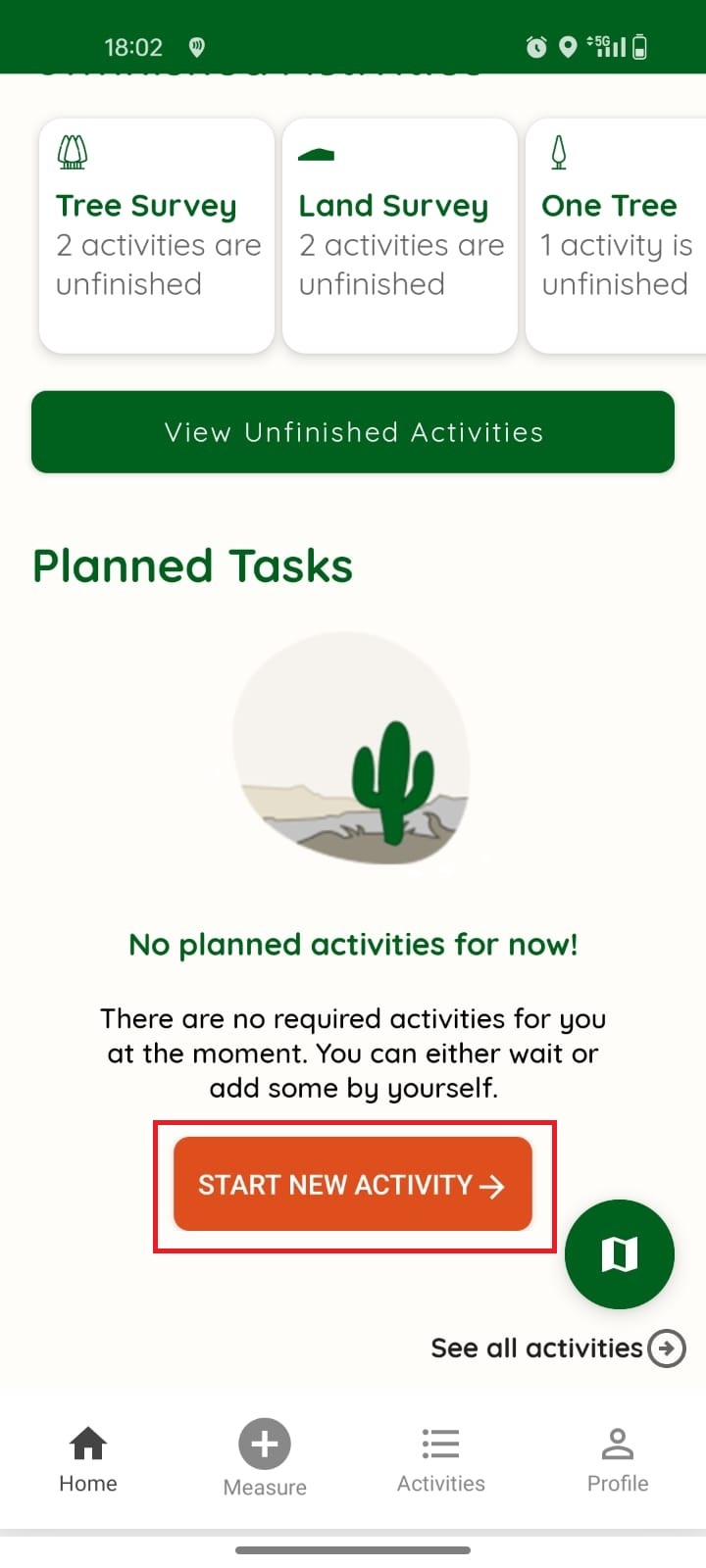Tap View Unfinished Activities button
The height and width of the screenshot is (1568, 706).
coord(353,432)
